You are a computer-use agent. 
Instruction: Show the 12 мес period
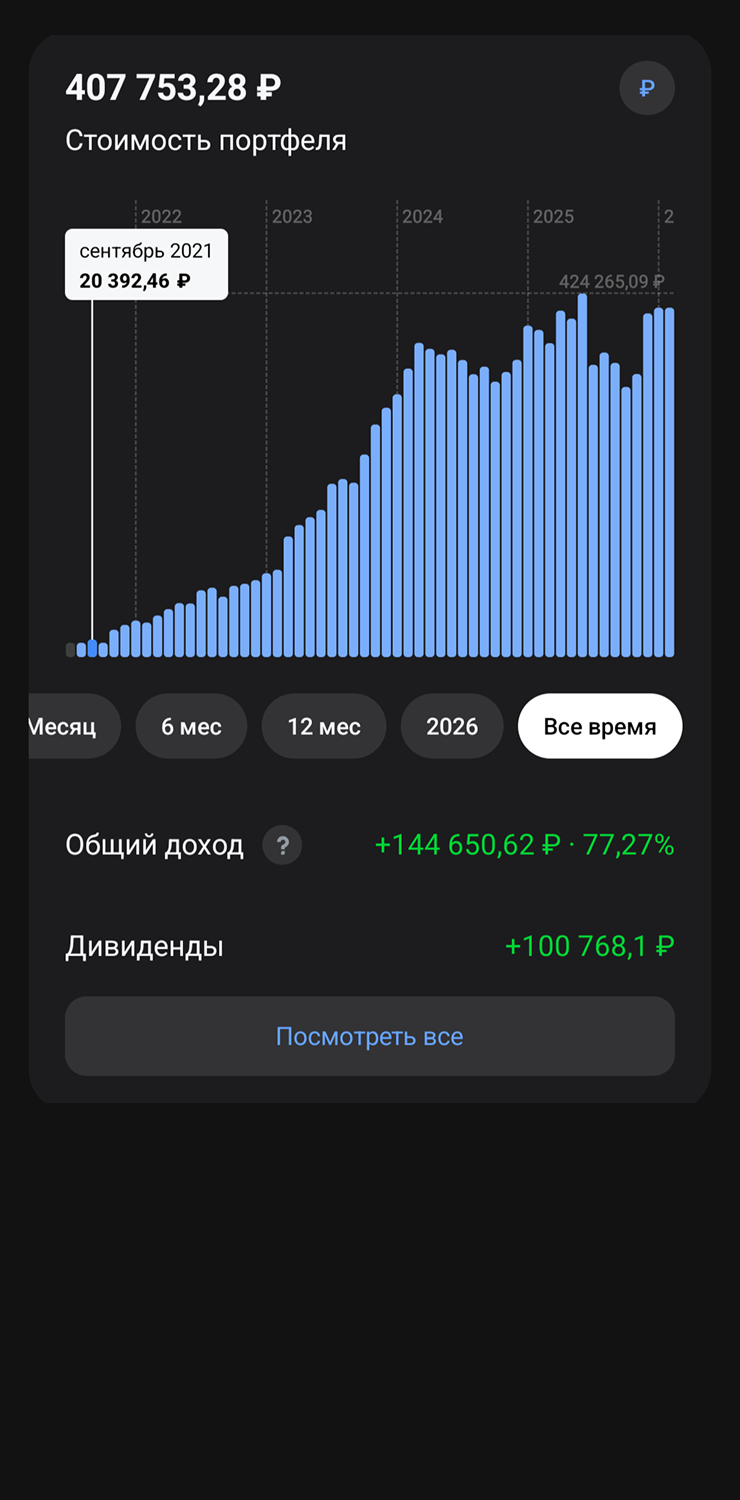point(323,726)
